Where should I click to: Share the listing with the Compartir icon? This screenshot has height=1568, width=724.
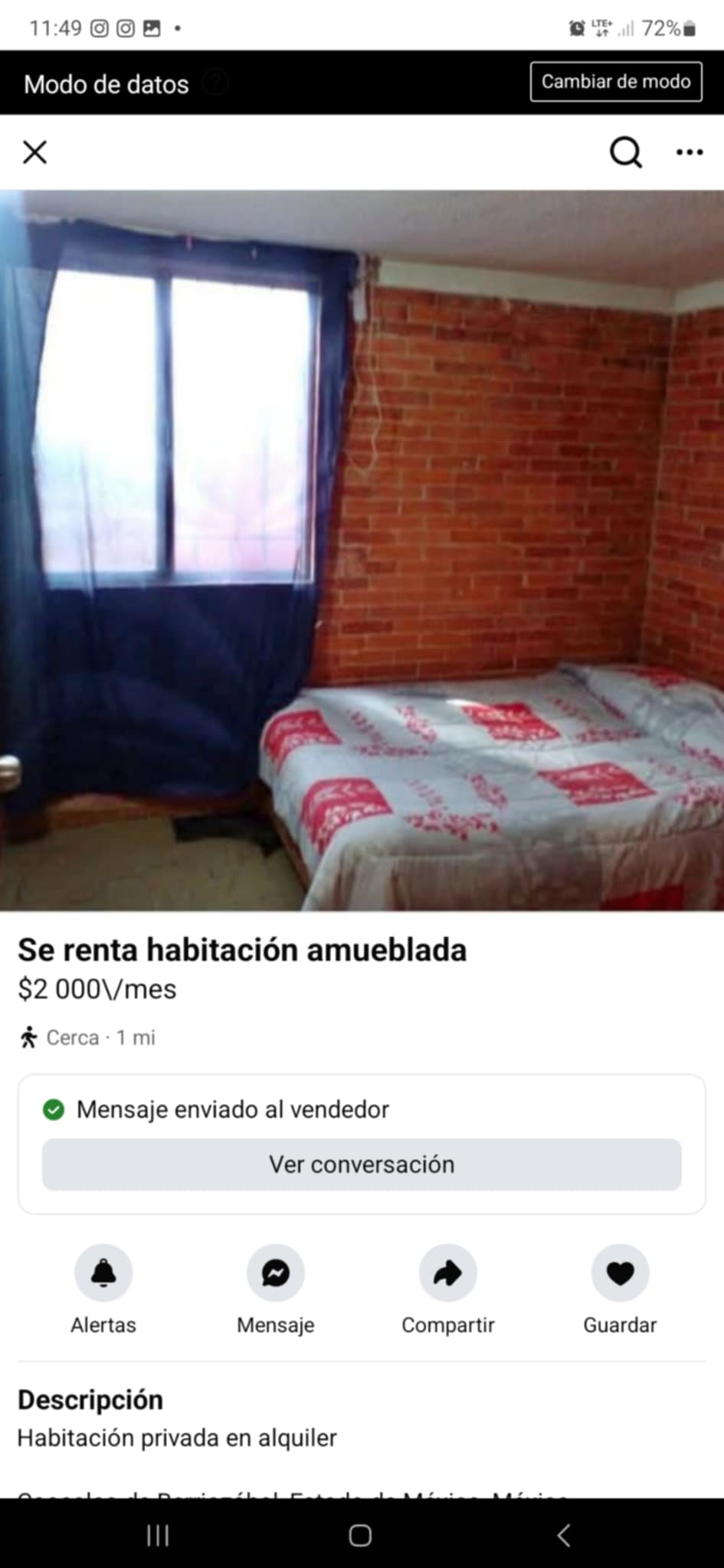point(447,1272)
